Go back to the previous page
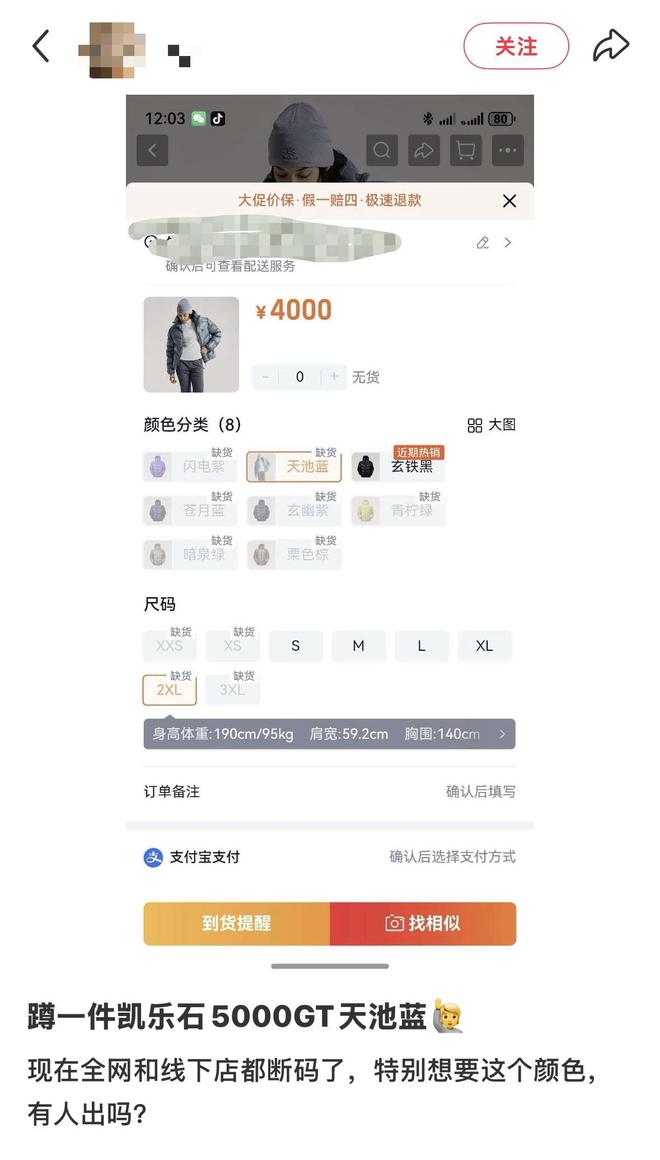This screenshot has height=1160, width=660. 41,46
